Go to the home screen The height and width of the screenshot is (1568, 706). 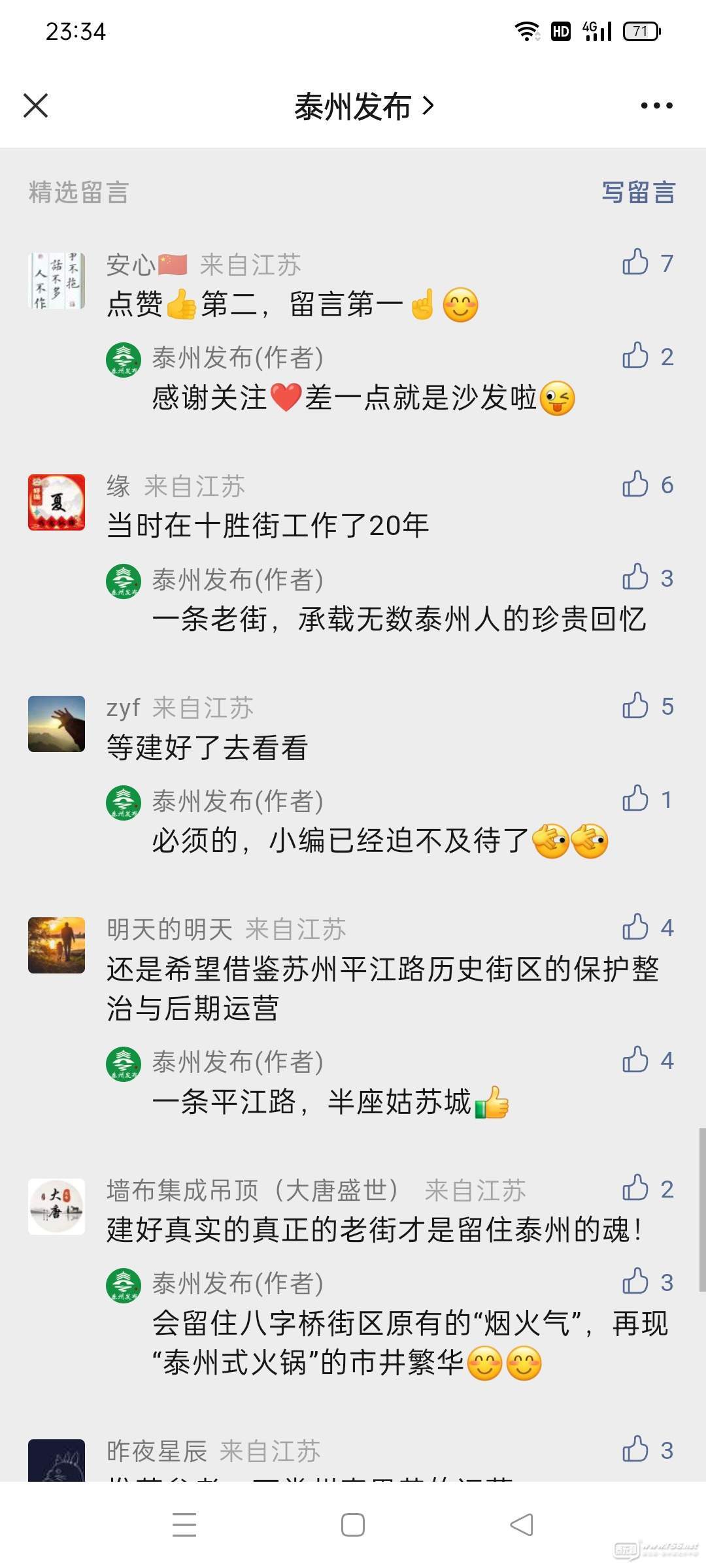353,1525
